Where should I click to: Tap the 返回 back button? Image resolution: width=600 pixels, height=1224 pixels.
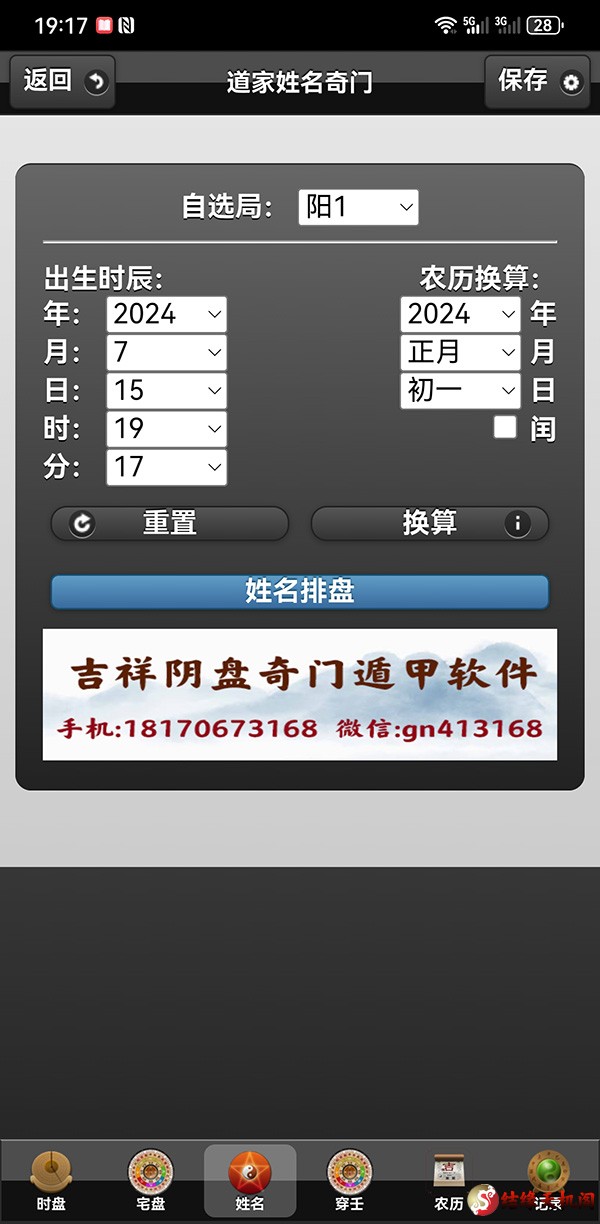click(x=62, y=81)
